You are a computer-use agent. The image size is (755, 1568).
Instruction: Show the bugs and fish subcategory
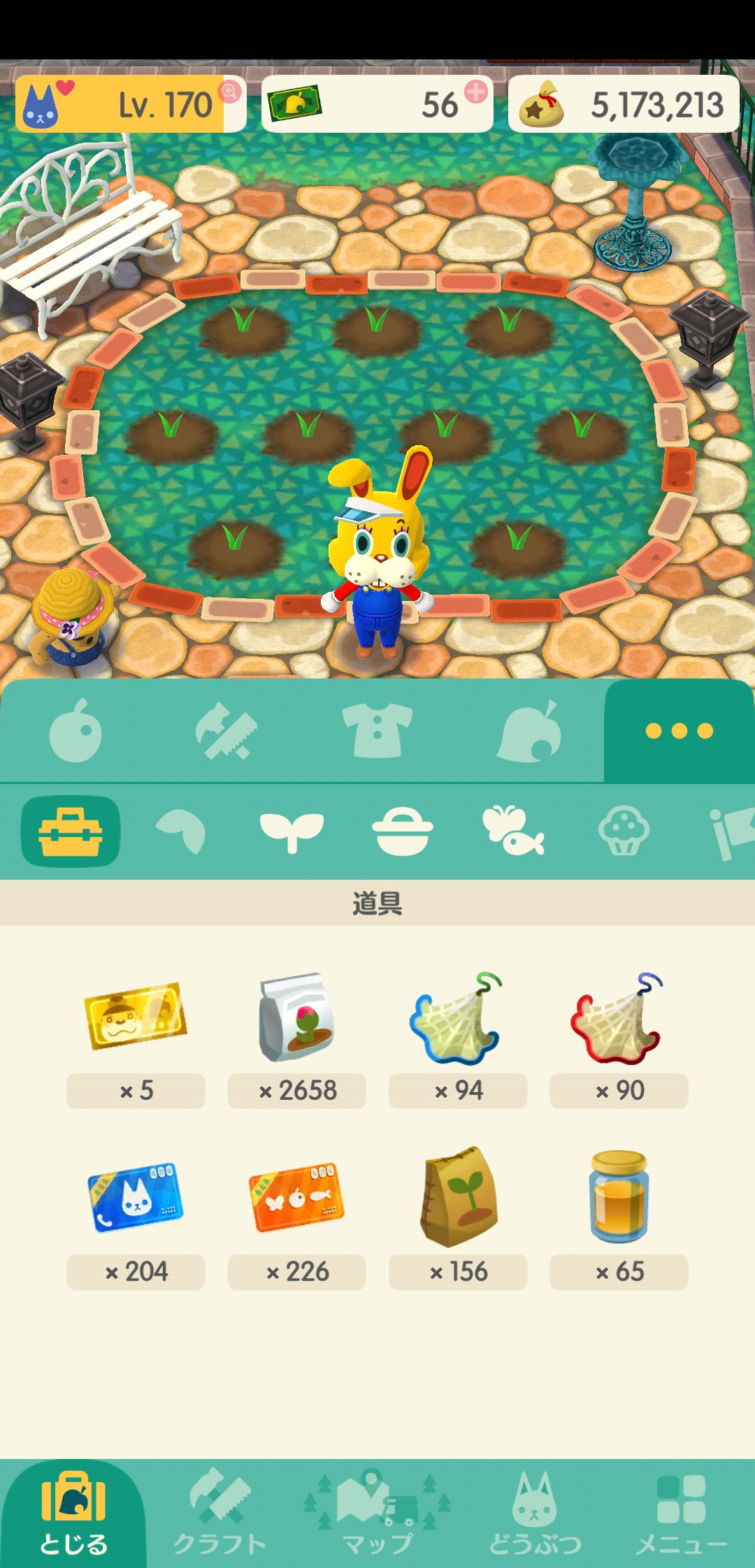[x=513, y=832]
